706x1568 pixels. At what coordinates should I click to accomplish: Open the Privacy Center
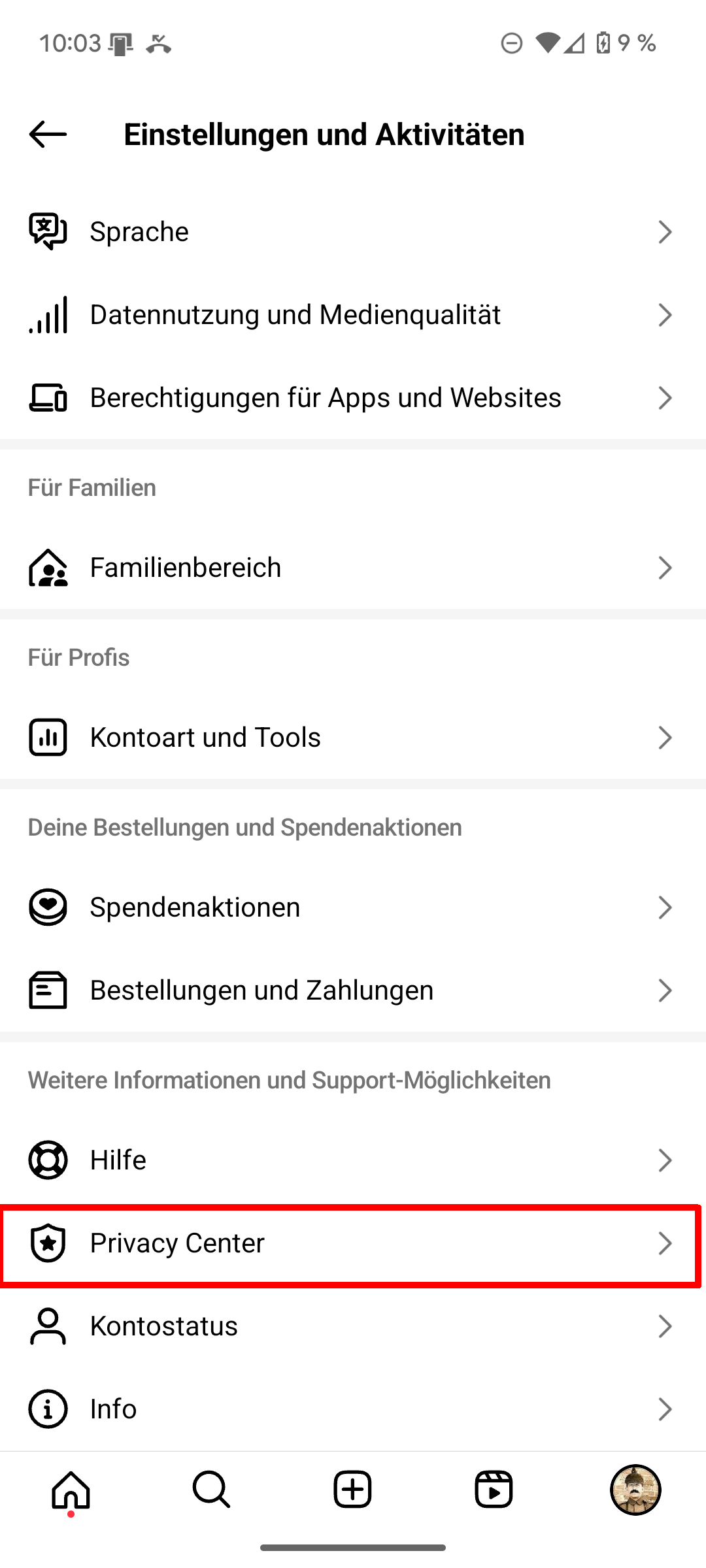tap(353, 1243)
